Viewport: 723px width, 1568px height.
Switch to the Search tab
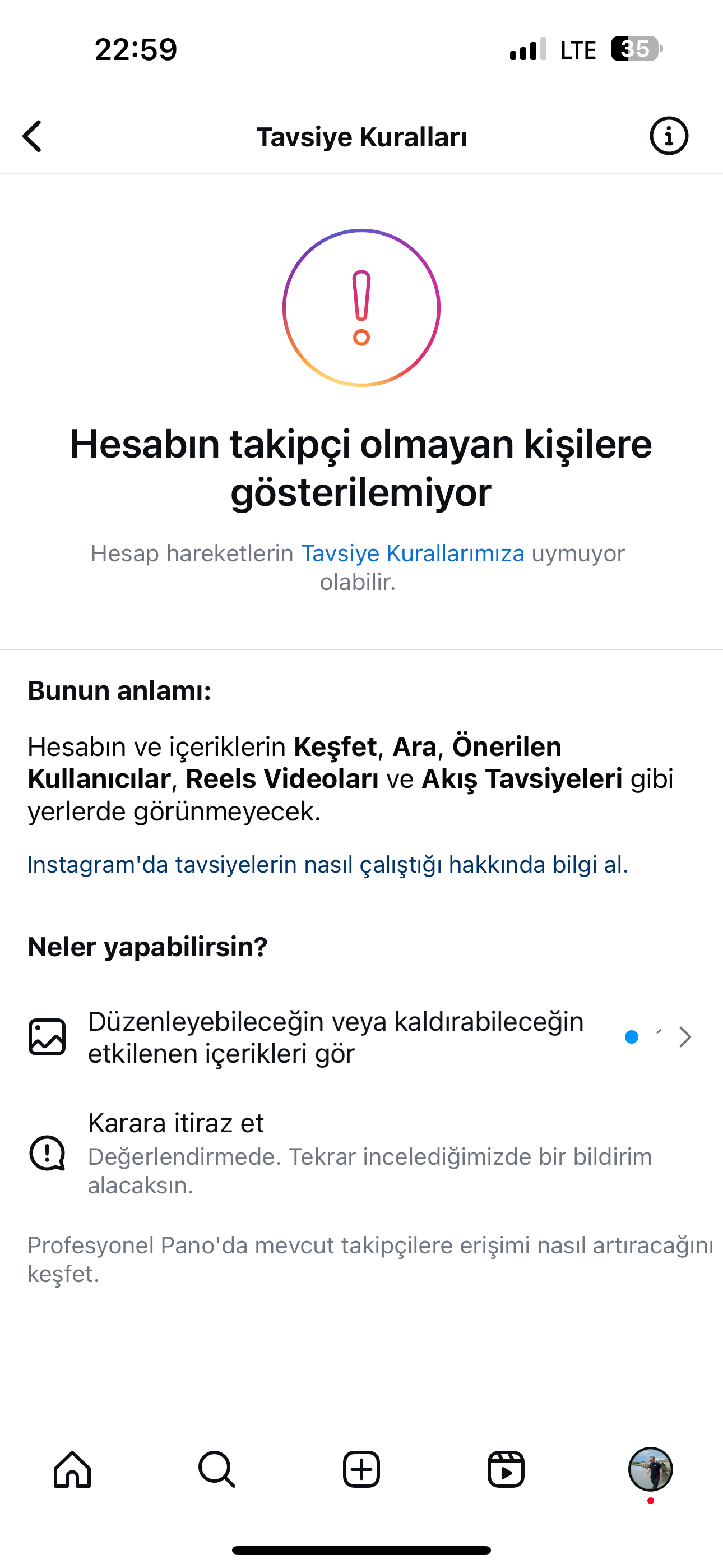217,1469
